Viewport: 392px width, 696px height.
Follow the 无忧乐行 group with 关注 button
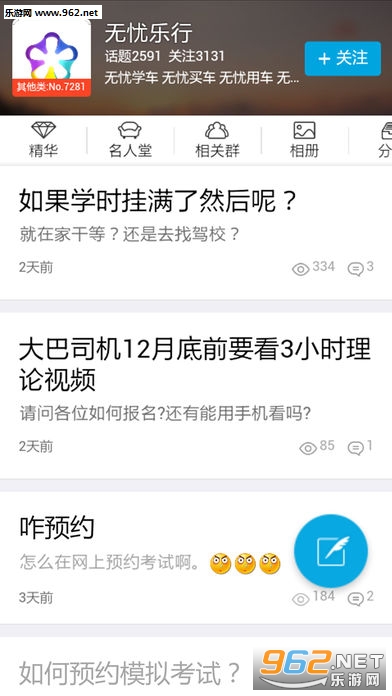point(343,59)
